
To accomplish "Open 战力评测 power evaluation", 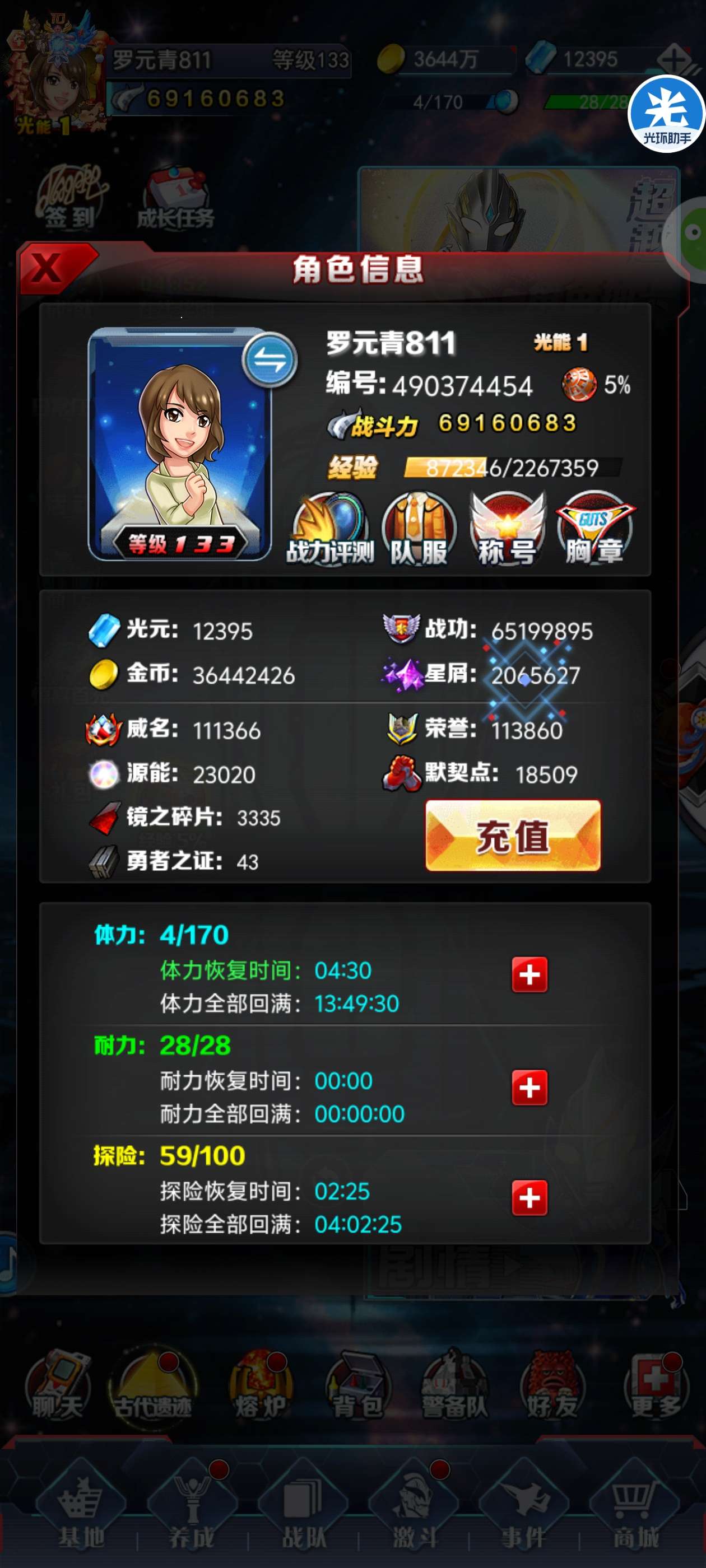I will [x=330, y=529].
